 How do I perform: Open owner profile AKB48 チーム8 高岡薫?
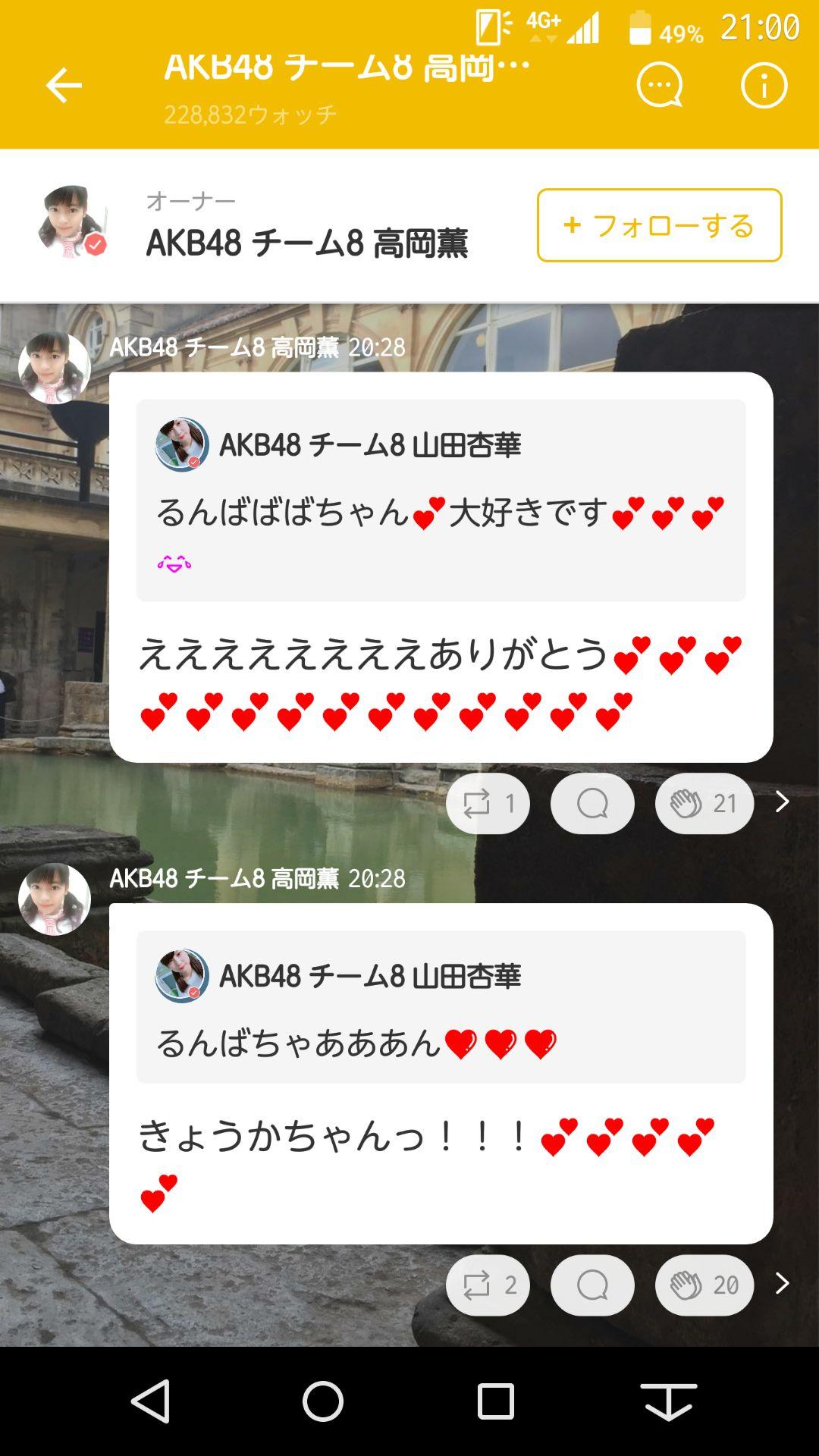coord(306,243)
